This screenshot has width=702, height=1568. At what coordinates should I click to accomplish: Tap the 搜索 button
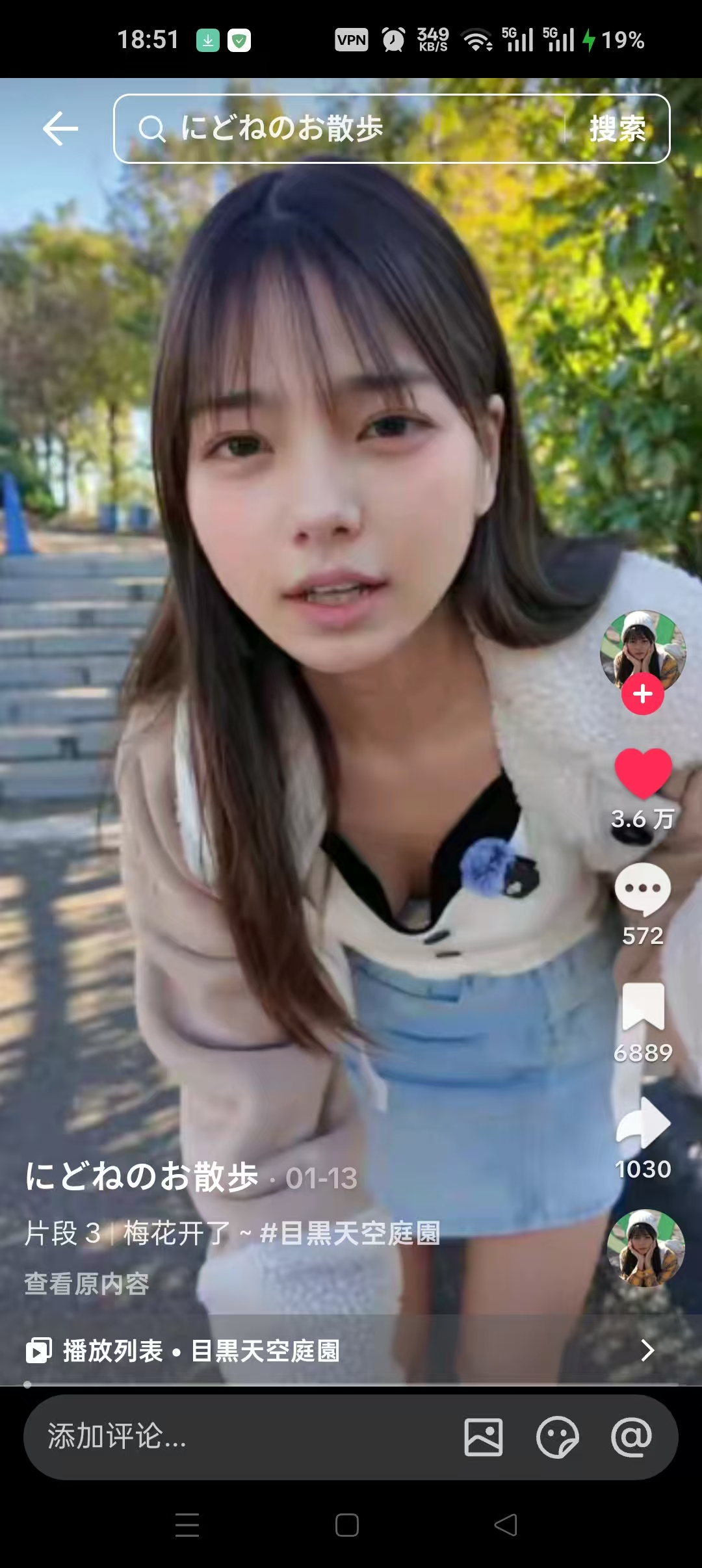point(617,128)
